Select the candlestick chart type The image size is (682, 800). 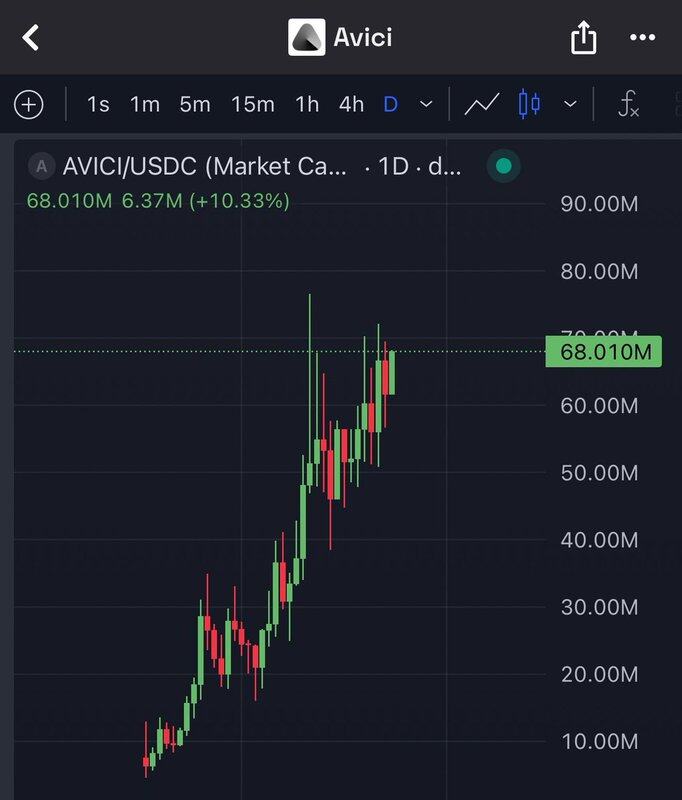coord(530,104)
